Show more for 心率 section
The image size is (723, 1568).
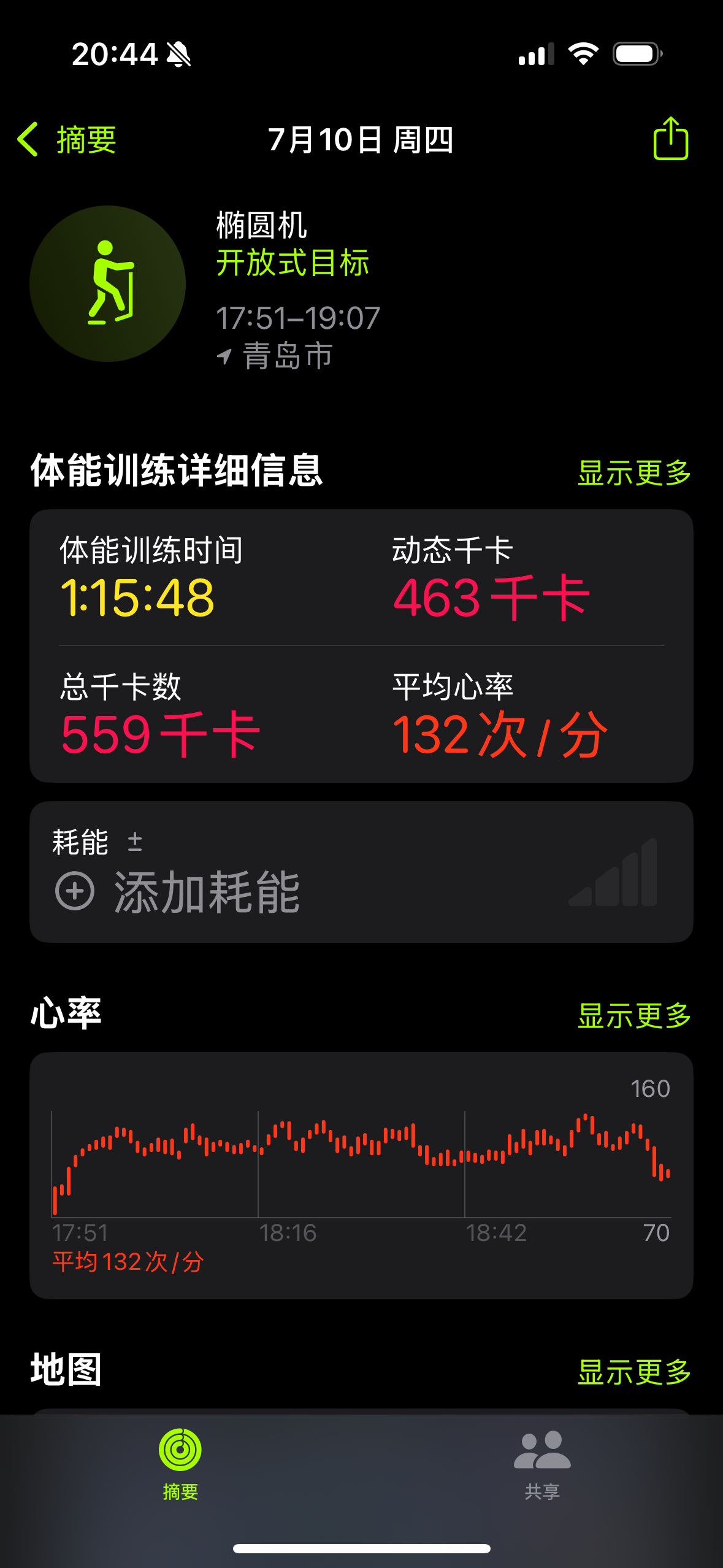[x=634, y=1016]
